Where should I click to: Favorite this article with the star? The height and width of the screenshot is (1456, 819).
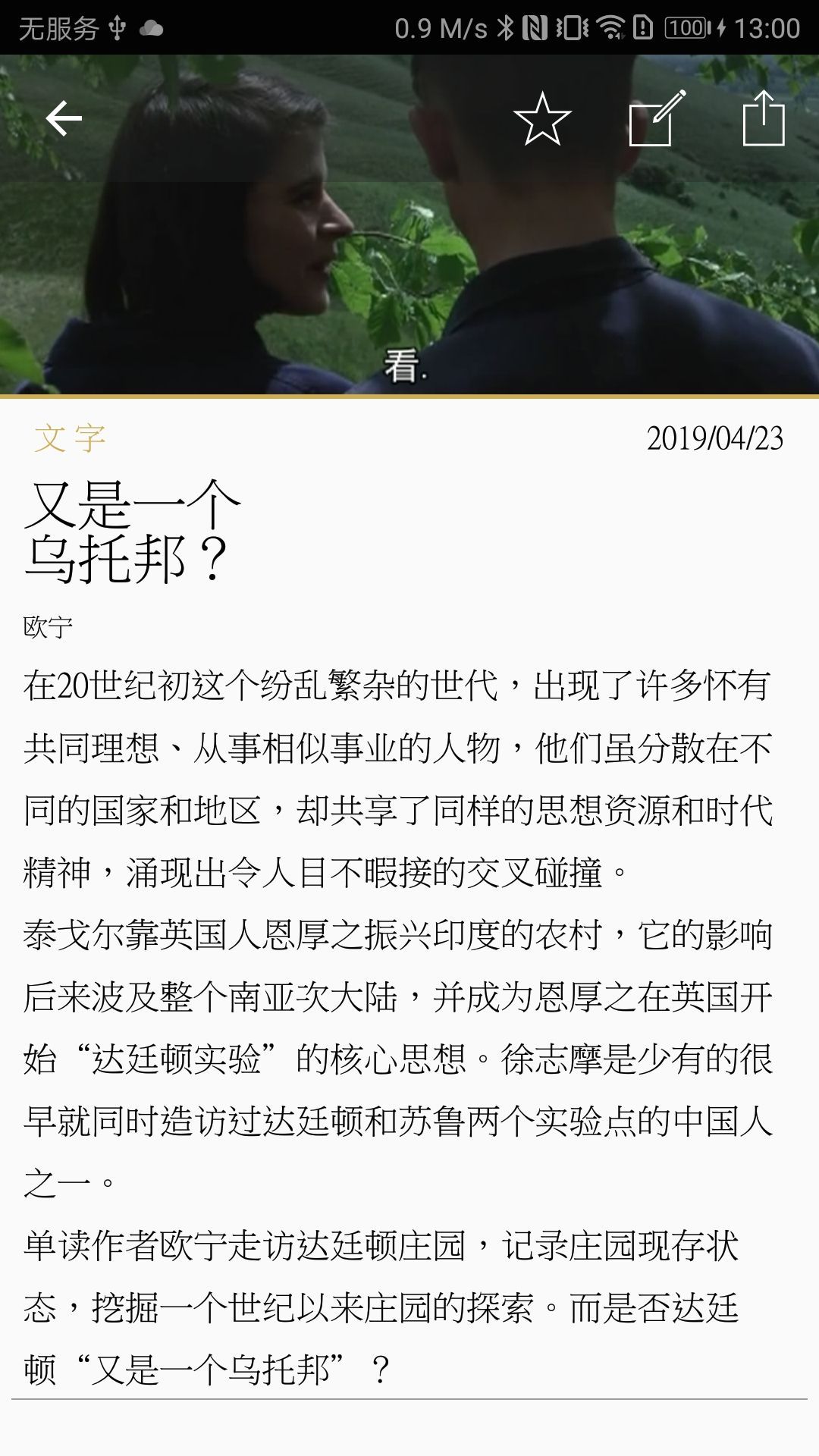[x=541, y=119]
